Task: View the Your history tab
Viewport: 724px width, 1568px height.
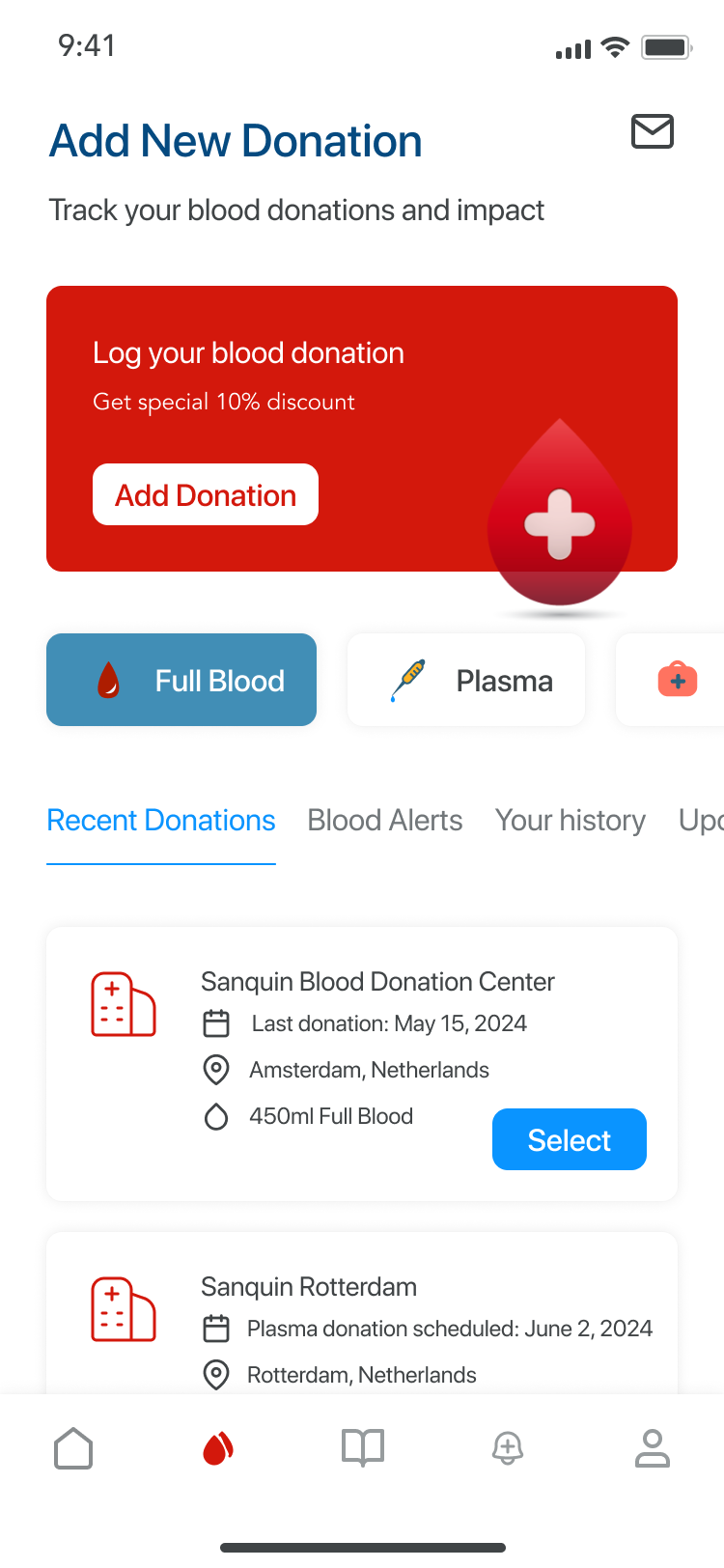Action: pos(571,821)
